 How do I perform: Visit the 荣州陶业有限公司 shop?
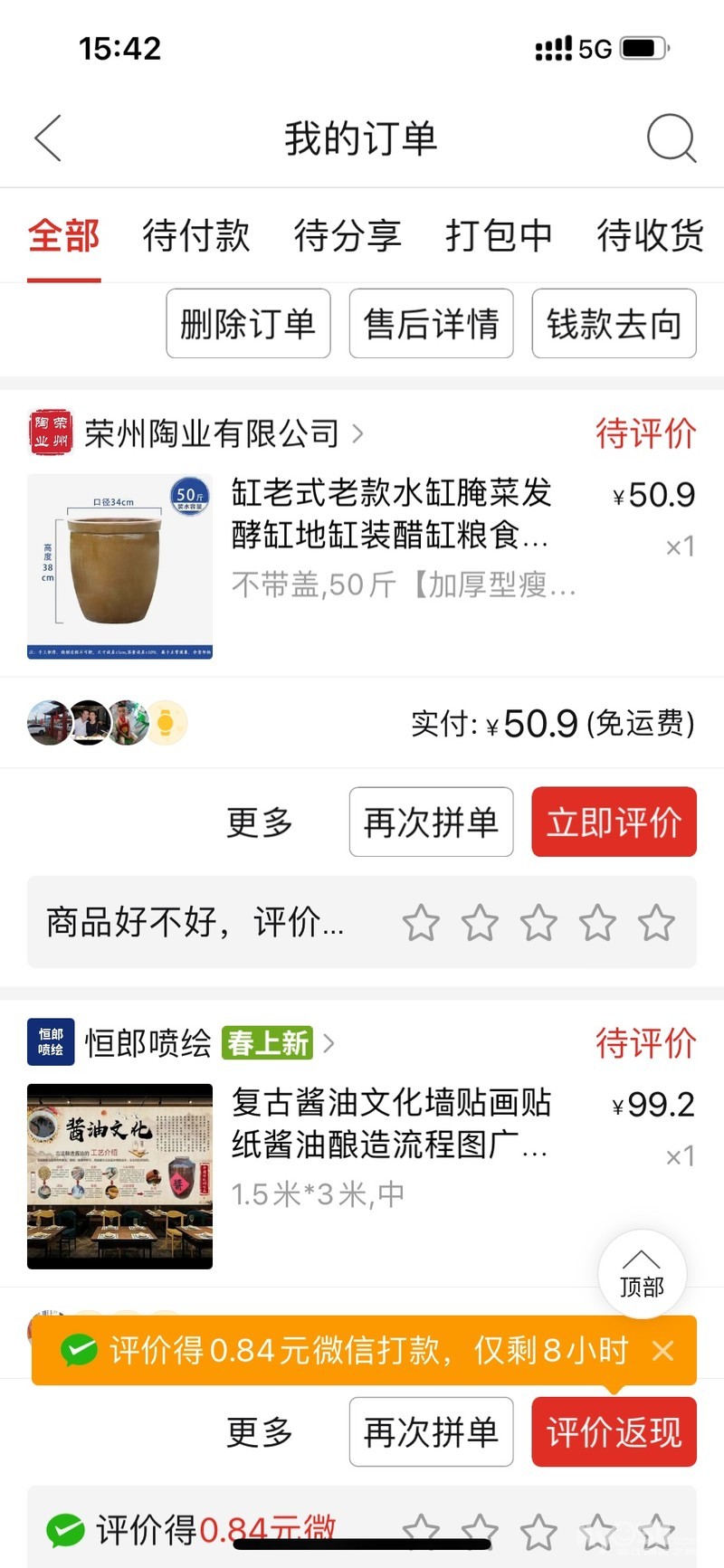pos(212,433)
